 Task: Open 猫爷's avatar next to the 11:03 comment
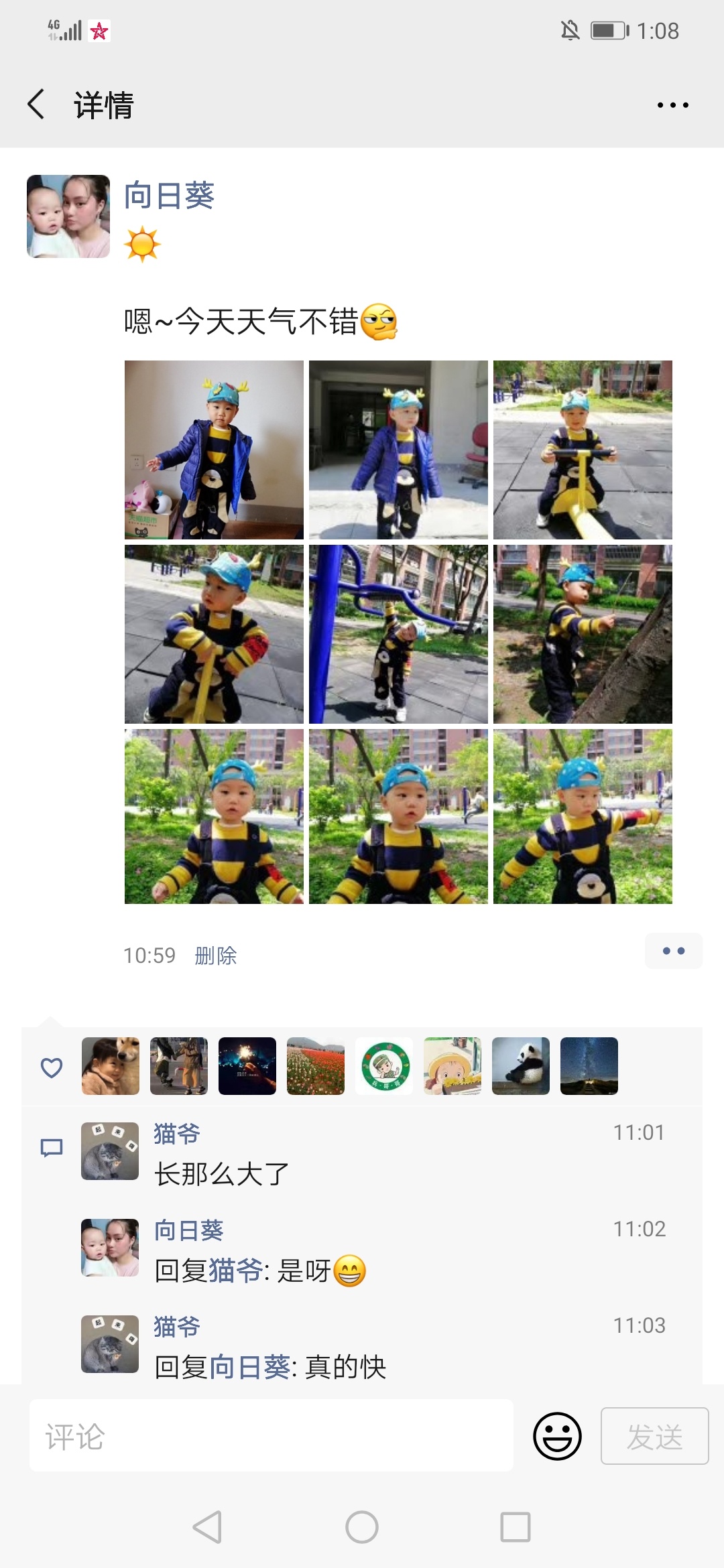110,1344
